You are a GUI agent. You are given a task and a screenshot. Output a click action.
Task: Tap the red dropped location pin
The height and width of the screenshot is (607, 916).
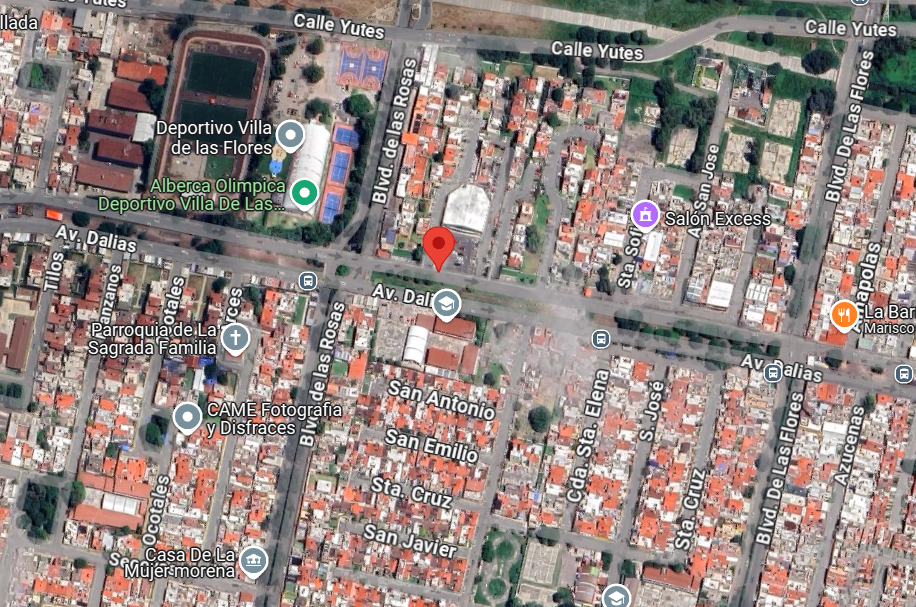pyautogui.click(x=439, y=245)
